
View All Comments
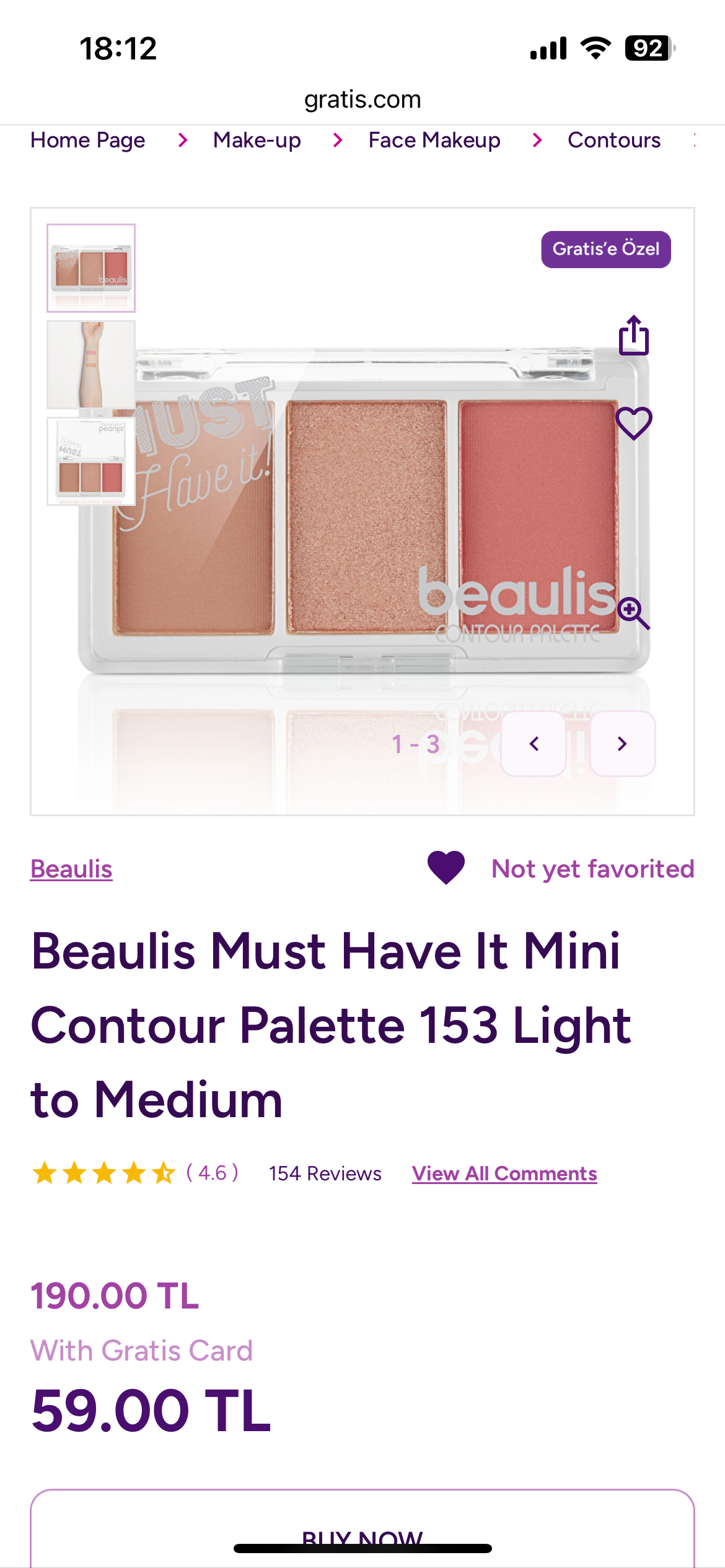pos(504,1174)
